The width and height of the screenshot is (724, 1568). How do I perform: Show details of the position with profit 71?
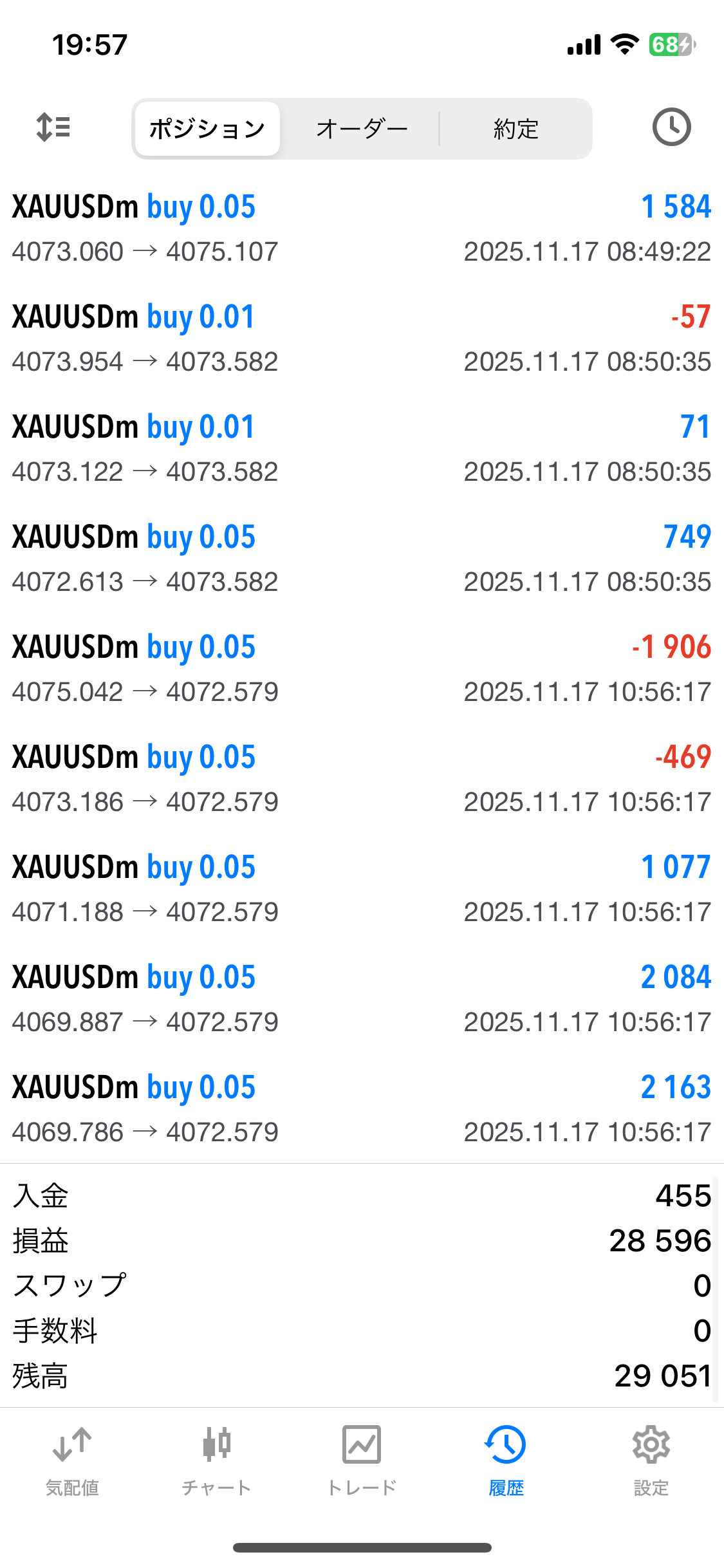tap(362, 449)
